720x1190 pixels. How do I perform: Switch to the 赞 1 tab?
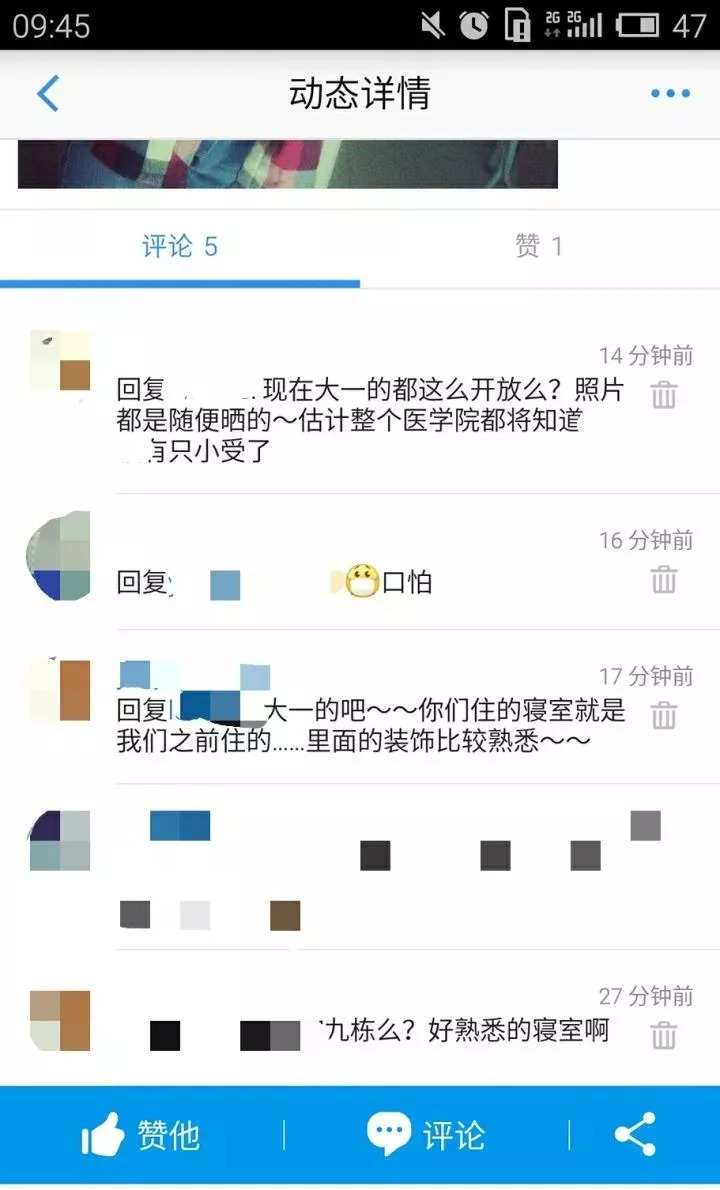539,246
